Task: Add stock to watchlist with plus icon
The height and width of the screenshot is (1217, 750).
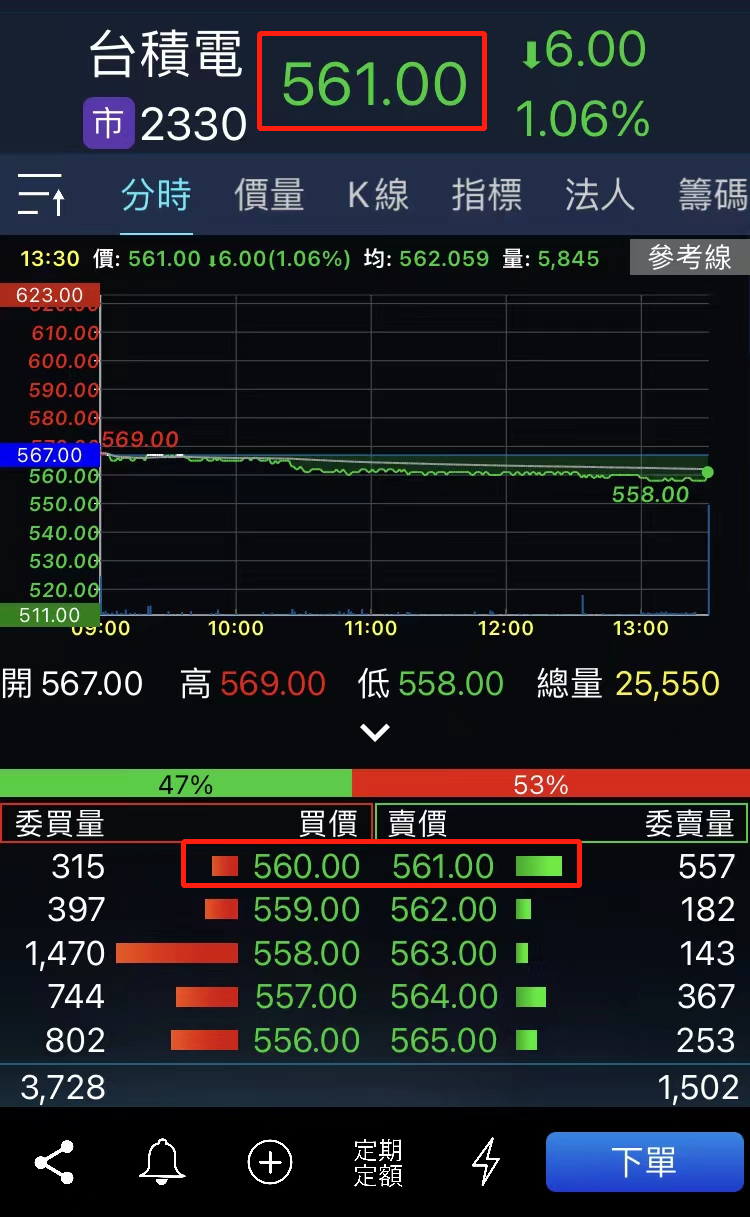Action: [270, 1163]
